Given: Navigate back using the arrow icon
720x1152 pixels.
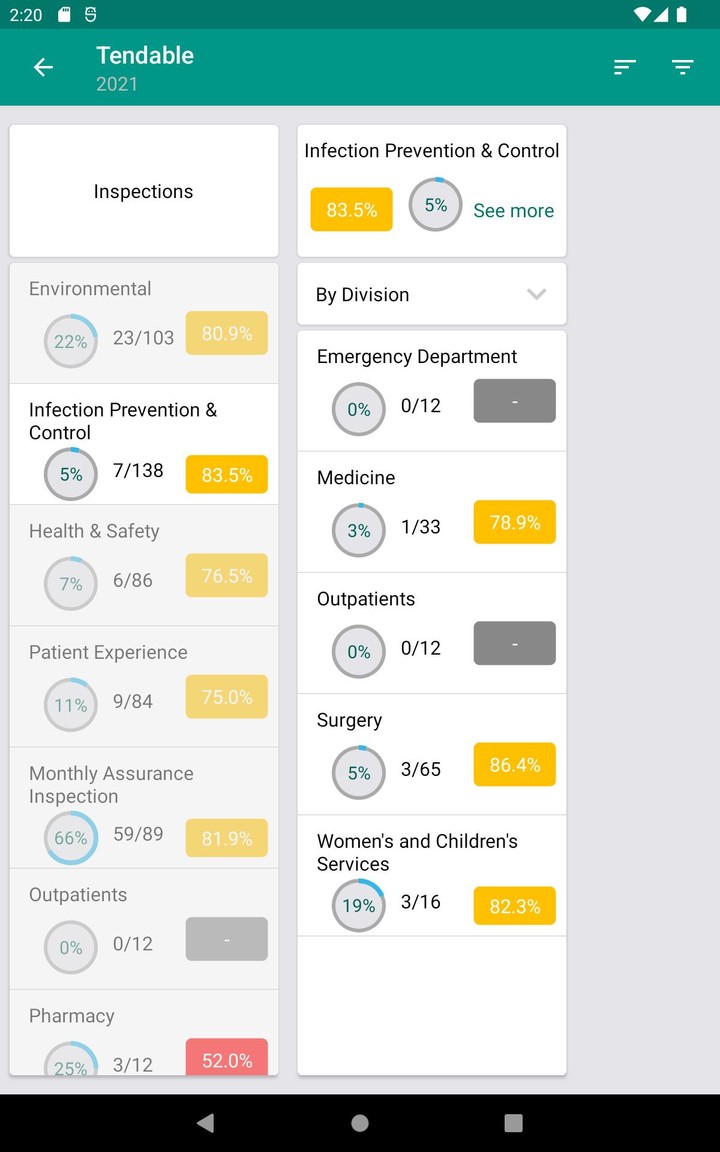Looking at the screenshot, I should pyautogui.click(x=42, y=67).
